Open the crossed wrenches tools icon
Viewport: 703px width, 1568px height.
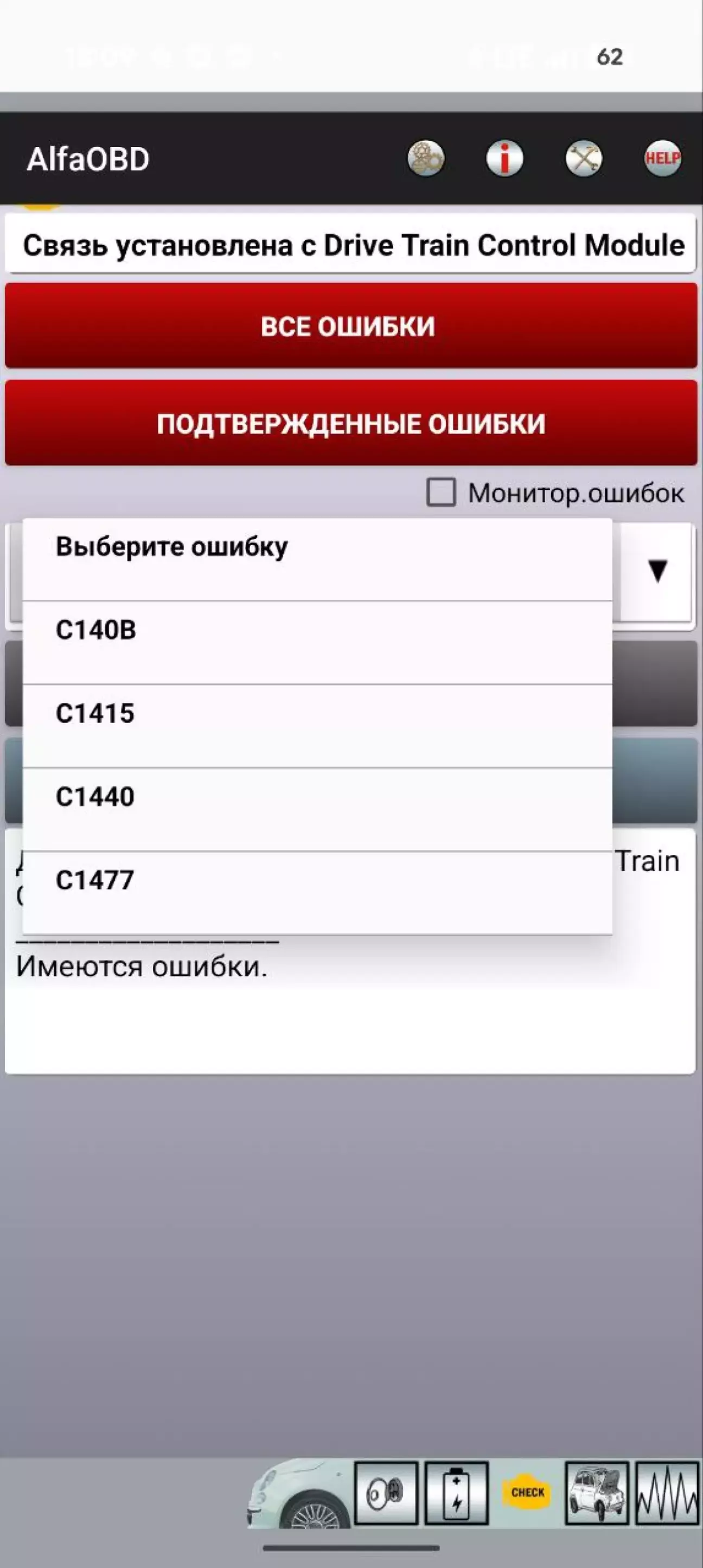583,158
